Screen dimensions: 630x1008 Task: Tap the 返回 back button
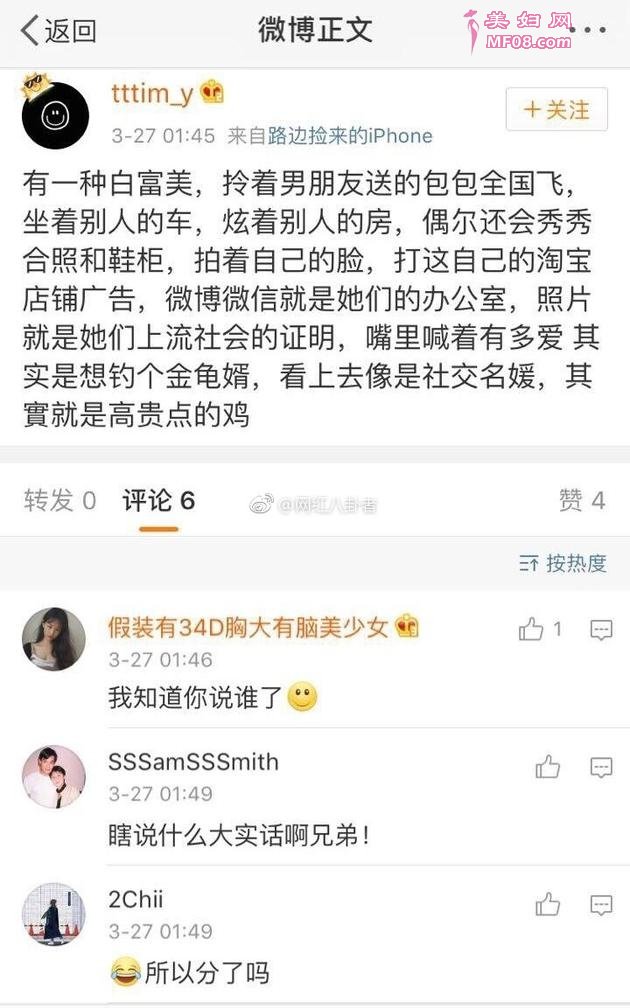(x=58, y=31)
